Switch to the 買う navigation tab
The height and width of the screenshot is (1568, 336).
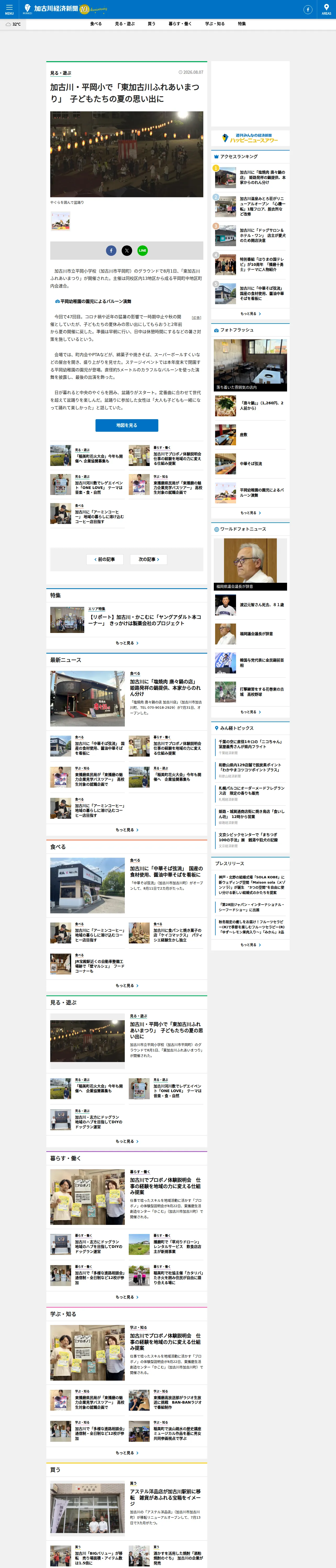tap(151, 24)
